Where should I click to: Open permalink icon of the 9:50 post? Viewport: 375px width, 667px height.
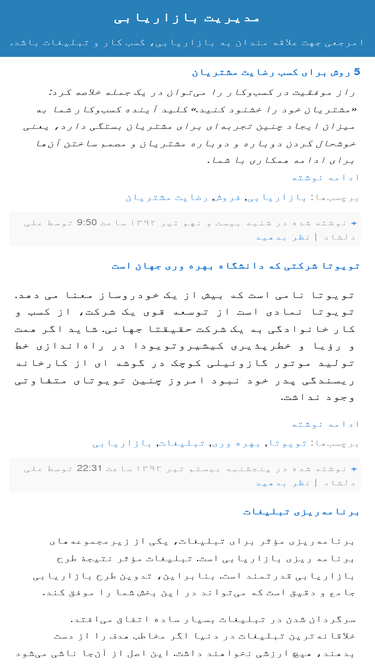pos(354,223)
